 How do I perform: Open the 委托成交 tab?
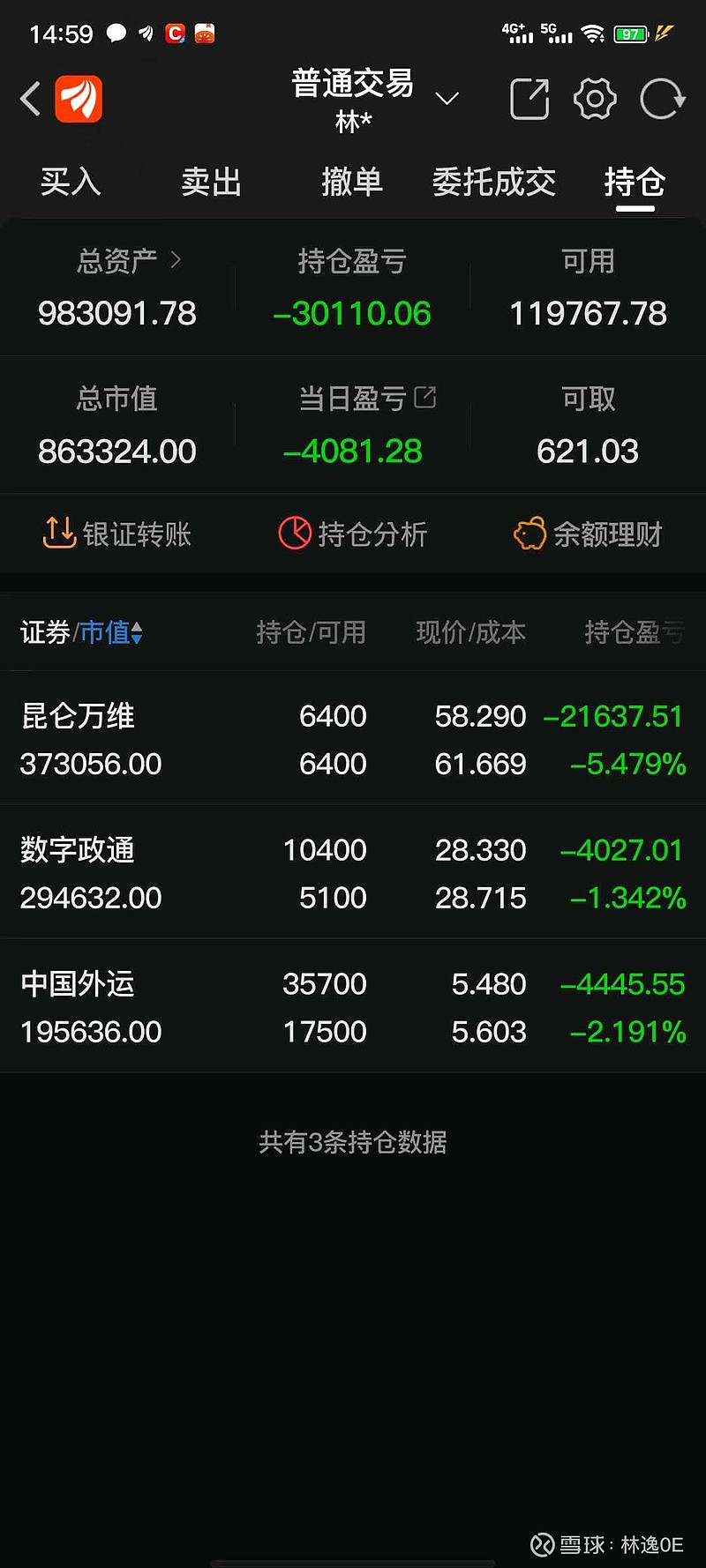tap(493, 183)
